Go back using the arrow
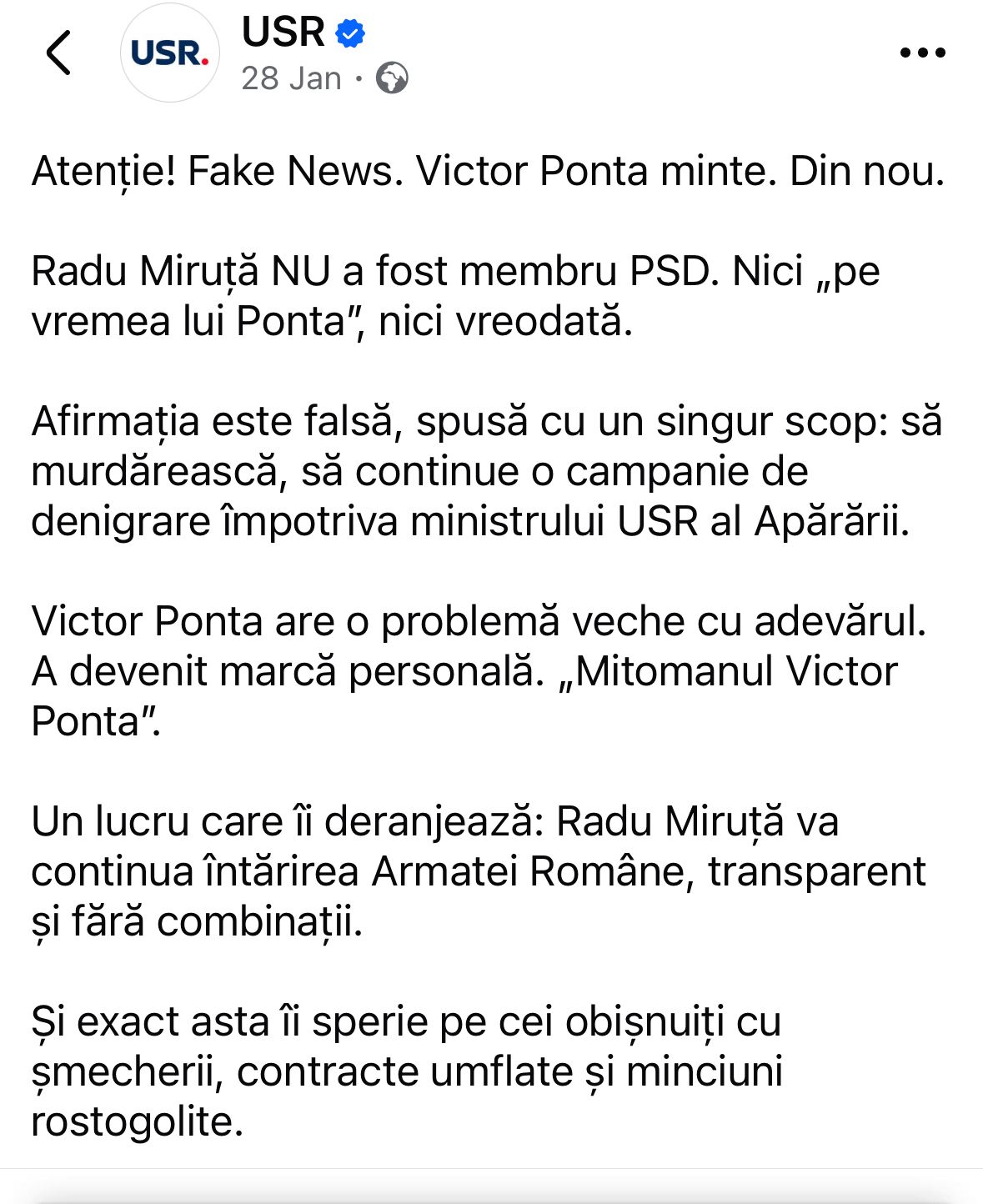Image resolution: width=983 pixels, height=1204 pixels. [x=58, y=53]
